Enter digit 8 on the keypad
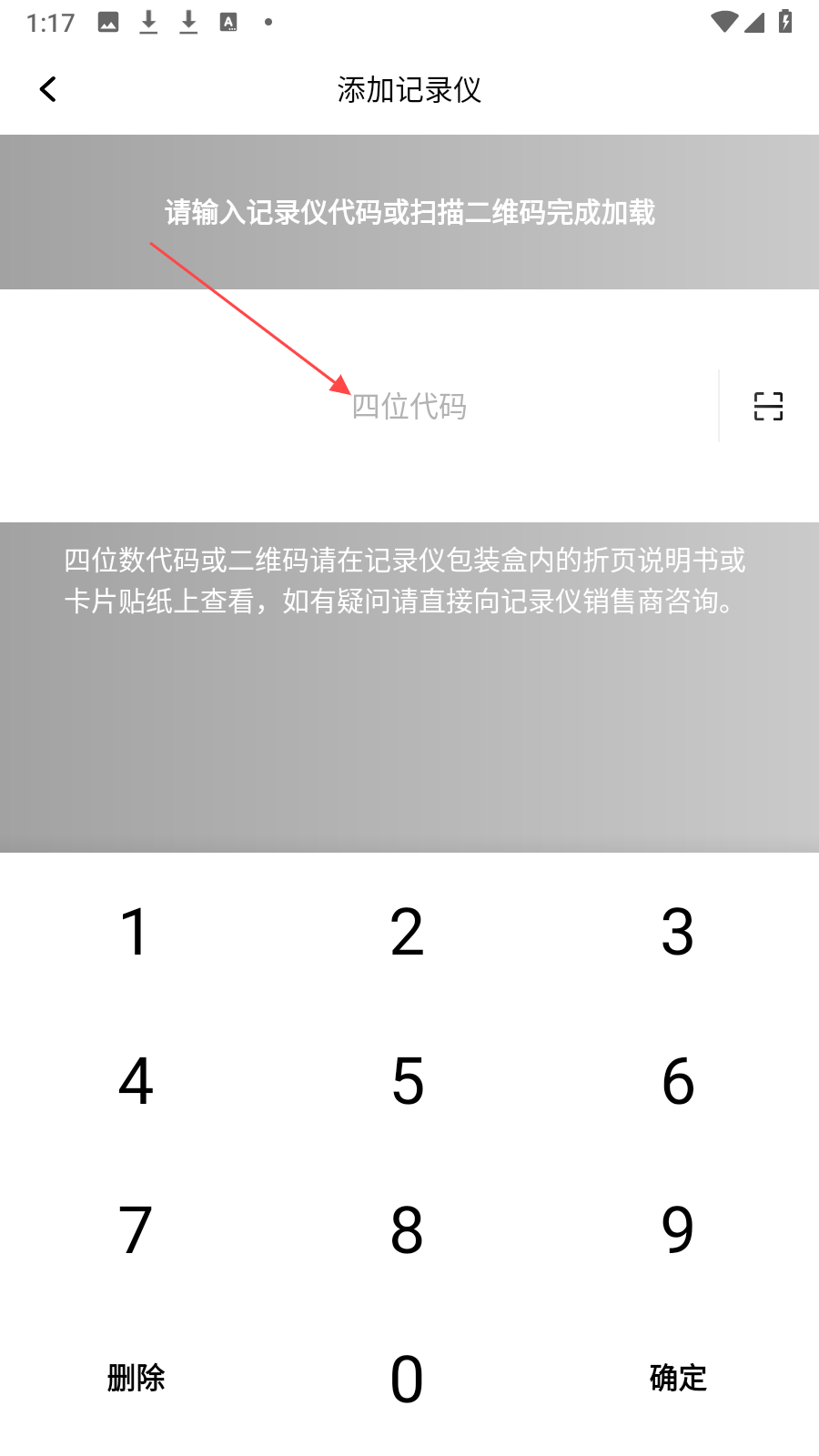The height and width of the screenshot is (1456, 819). click(407, 1229)
